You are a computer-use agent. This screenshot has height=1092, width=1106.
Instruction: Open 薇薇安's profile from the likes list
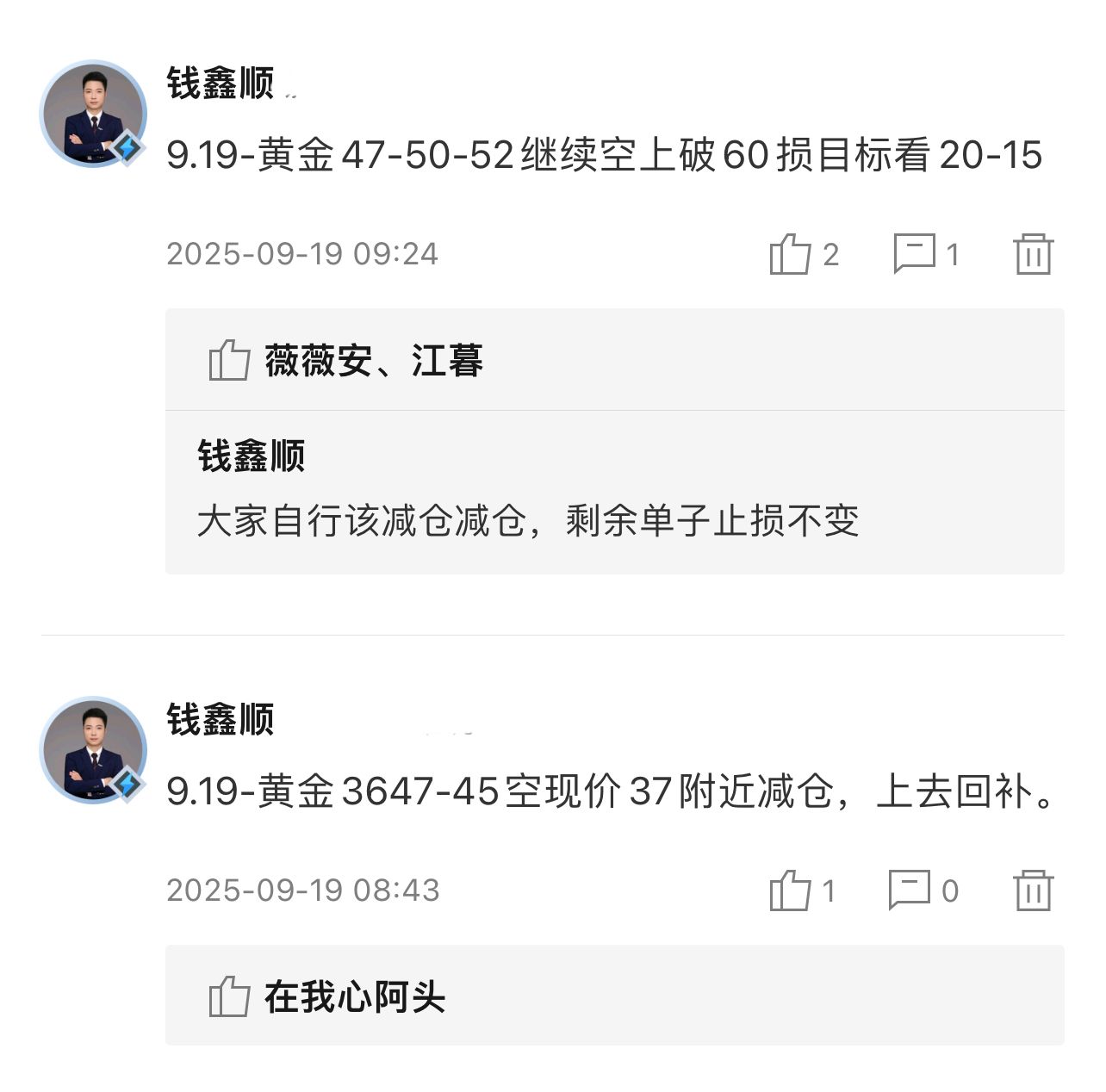tap(318, 360)
